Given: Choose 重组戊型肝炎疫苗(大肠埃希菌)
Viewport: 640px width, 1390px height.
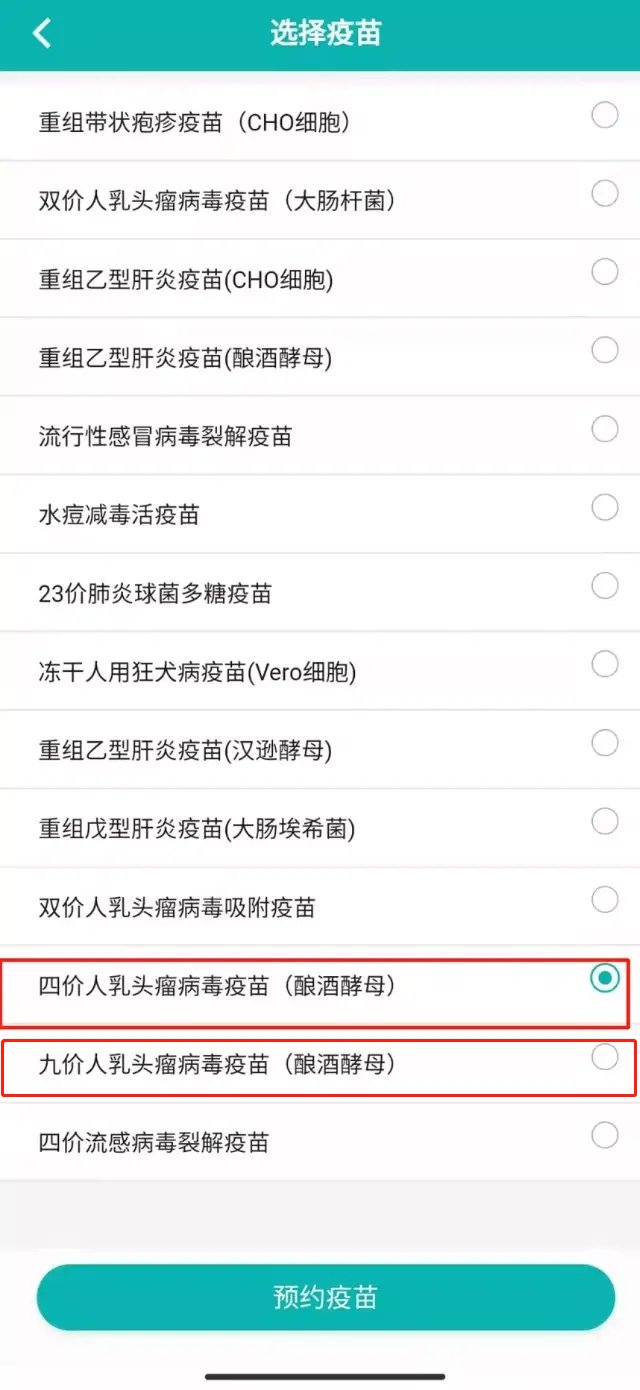Looking at the screenshot, I should click(604, 822).
